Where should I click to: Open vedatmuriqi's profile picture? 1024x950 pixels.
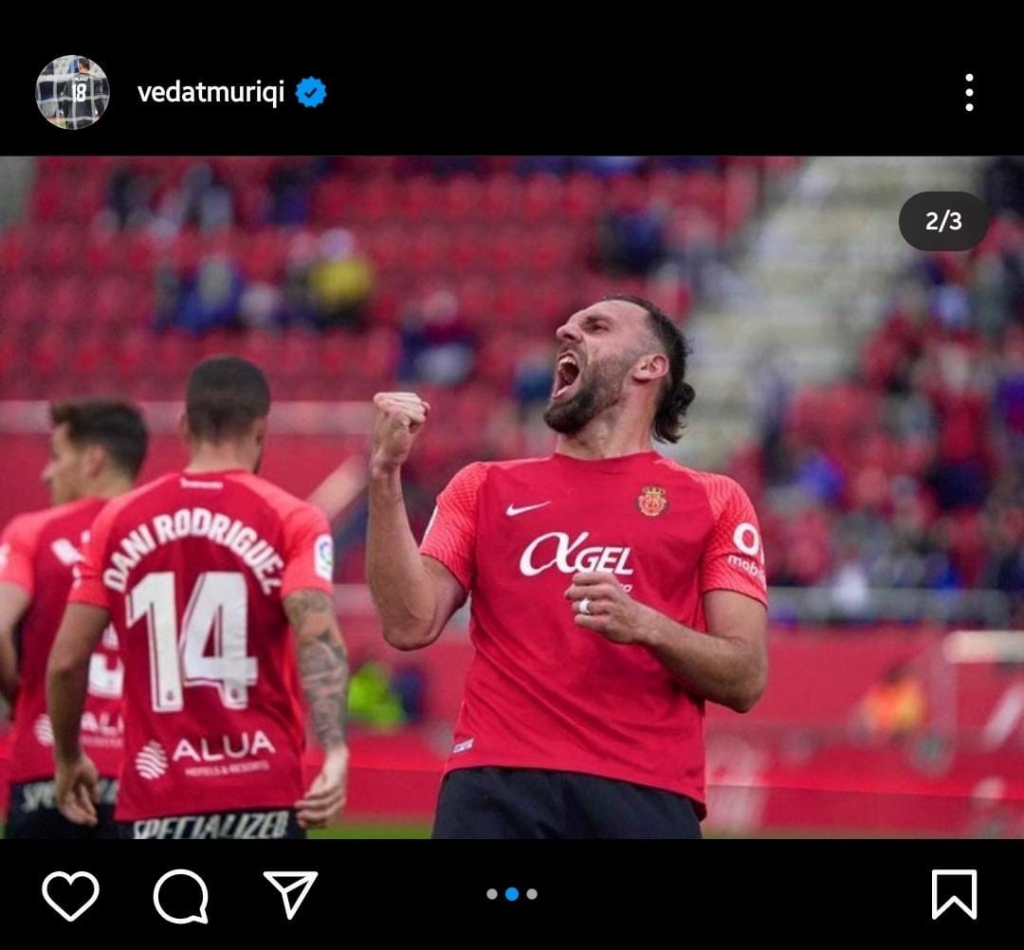coord(72,93)
